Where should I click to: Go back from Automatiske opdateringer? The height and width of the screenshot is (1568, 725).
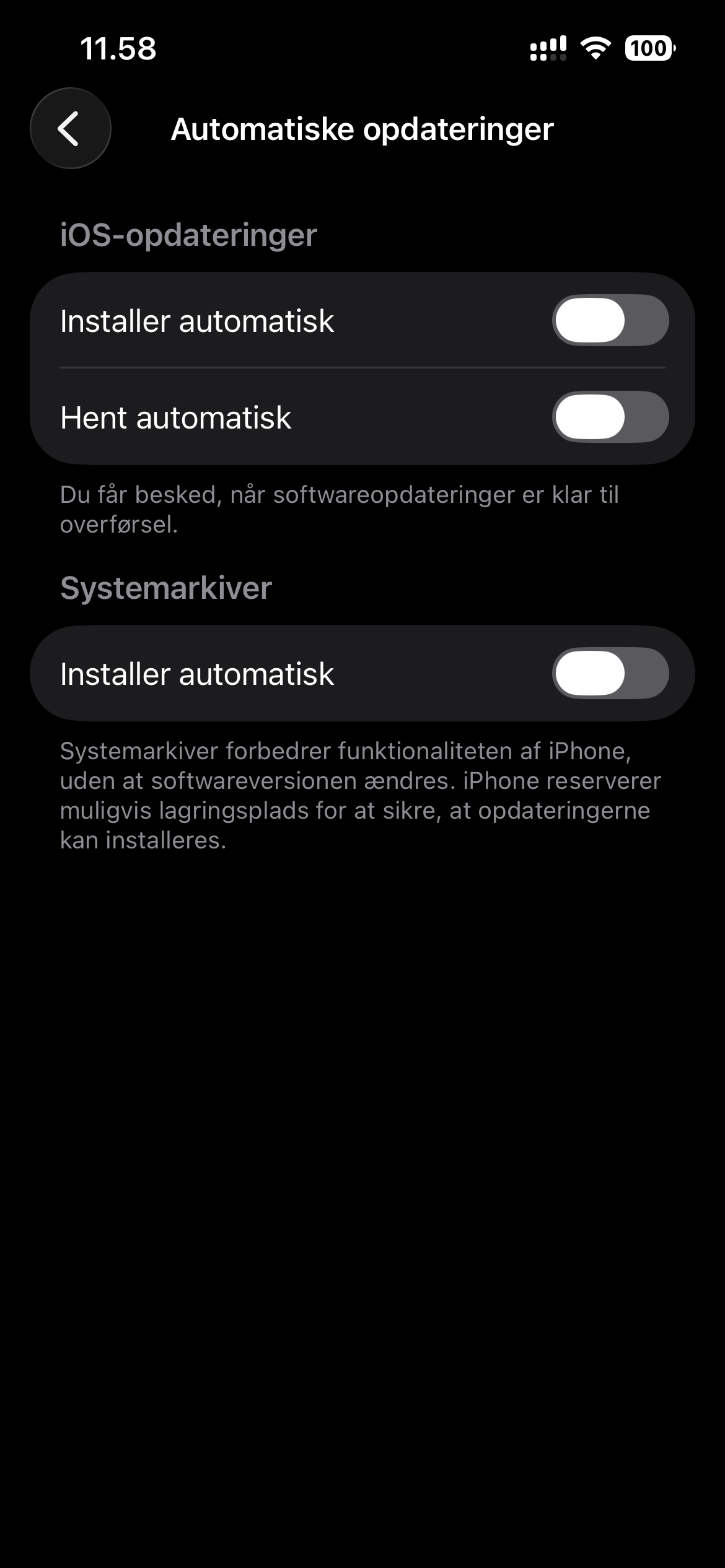pos(70,128)
